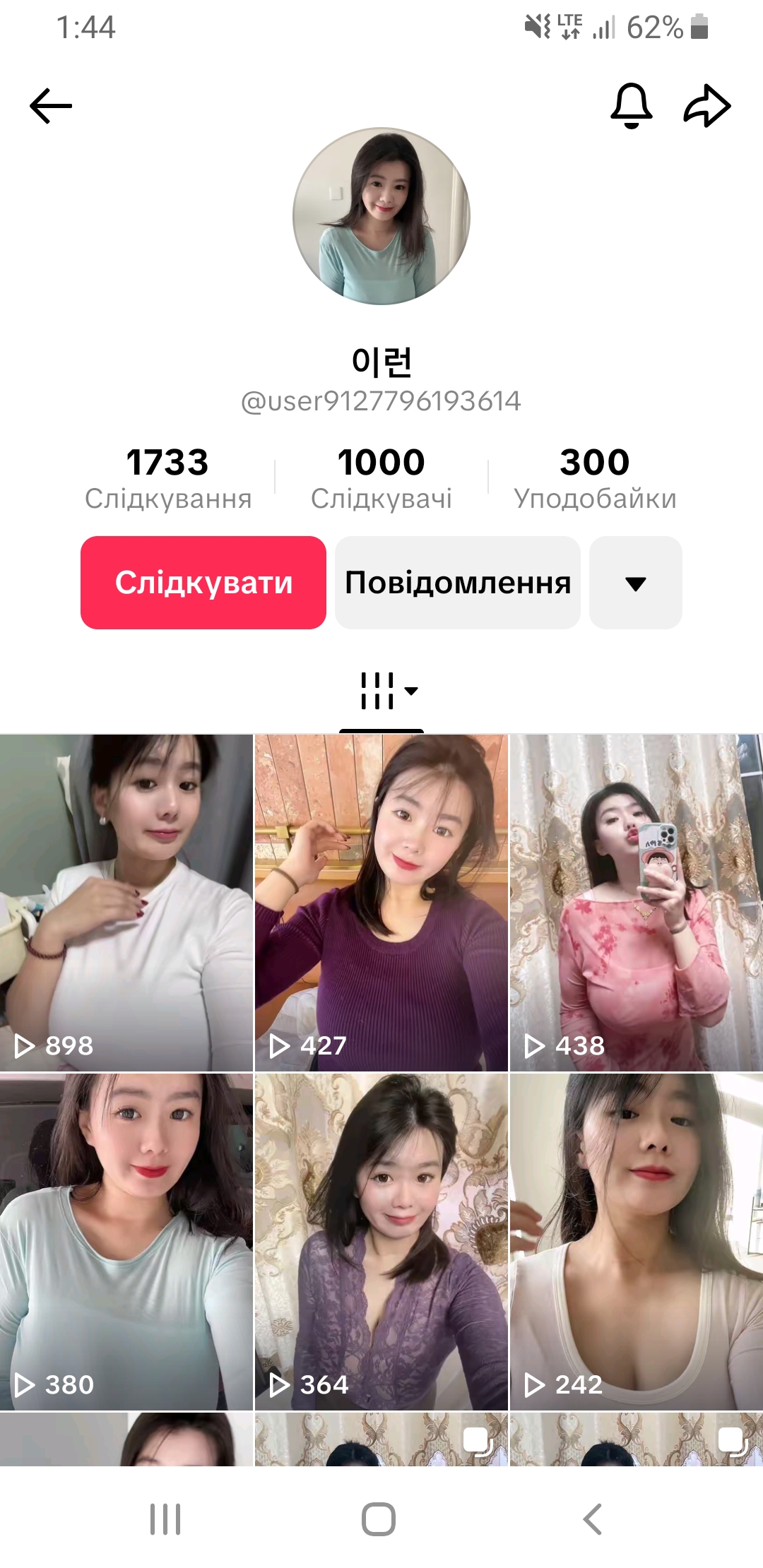Viewport: 763px width, 1568px height.
Task: View the 1733 Слідкування list
Action: coord(168,477)
